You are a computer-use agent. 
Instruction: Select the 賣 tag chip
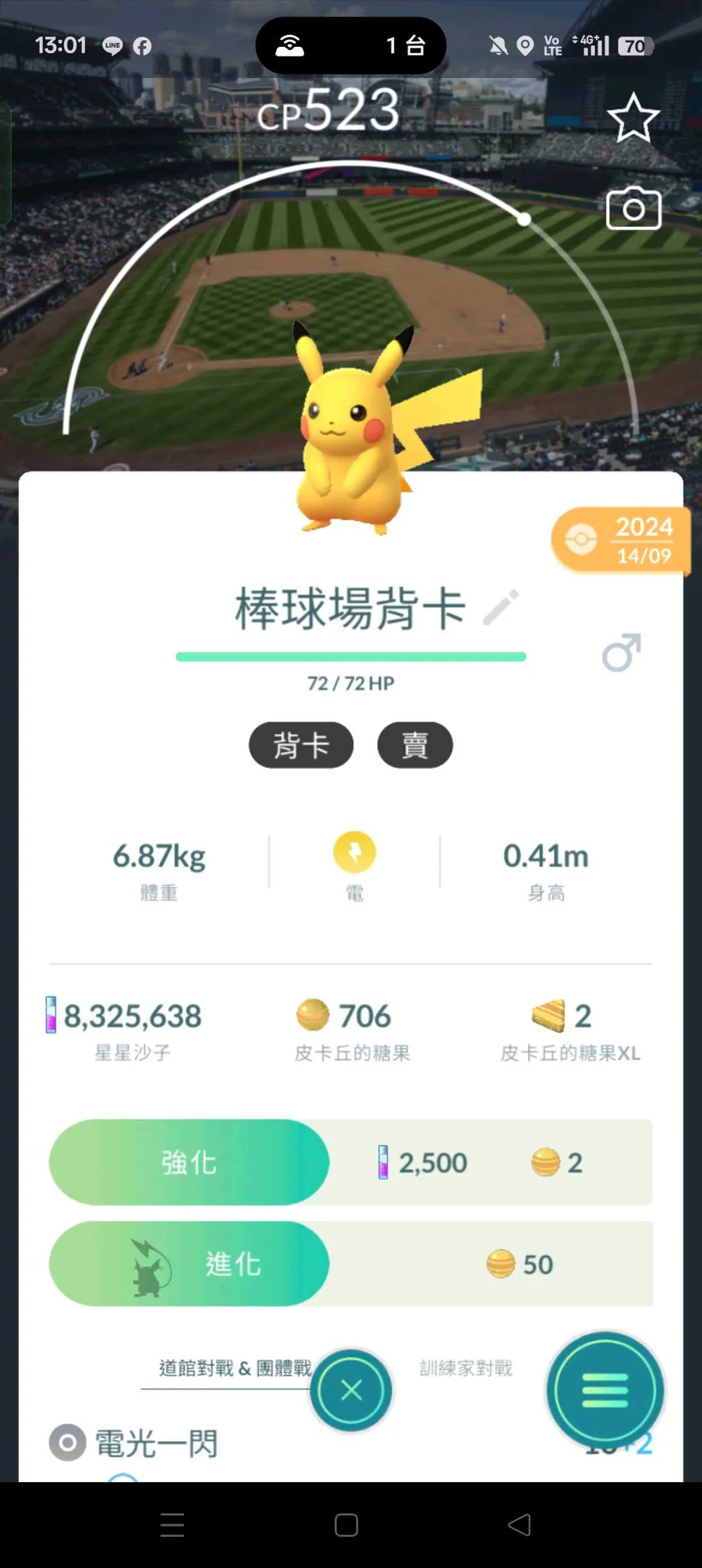(x=415, y=745)
